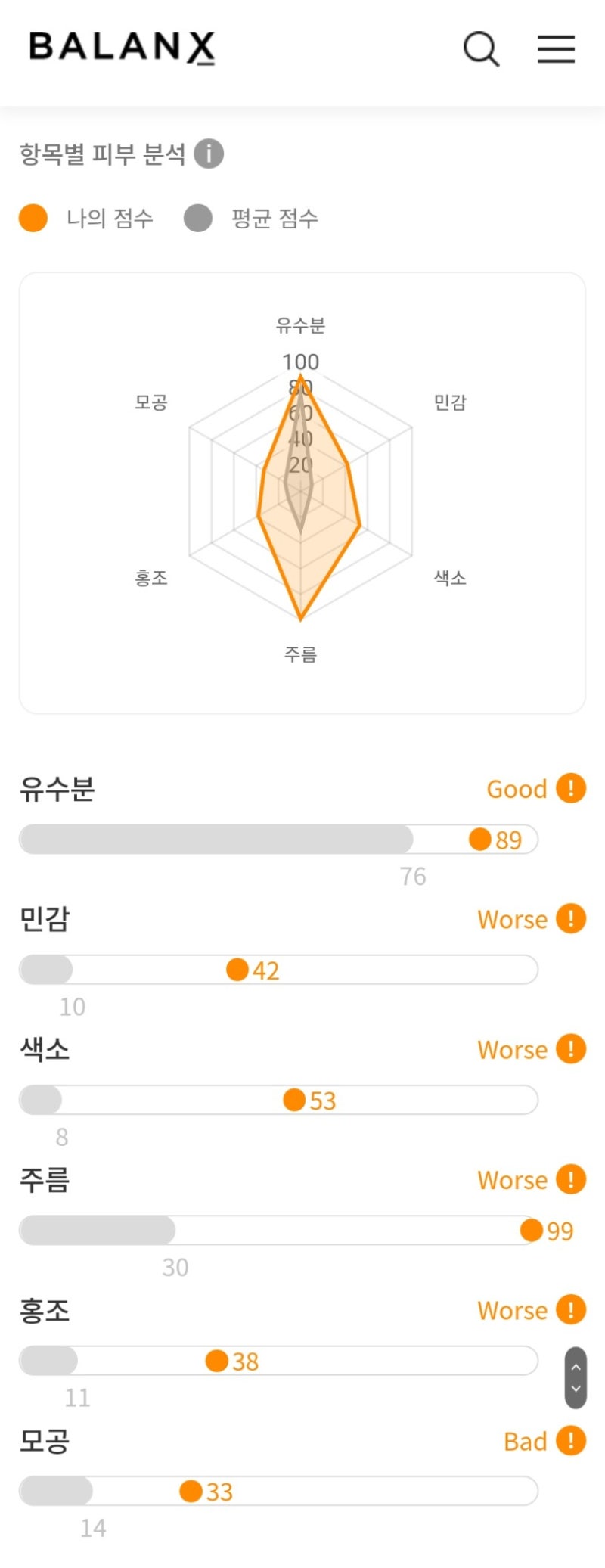Screen dimensions: 605x1568
Task: Click the warning icon beside Worse for 색소
Action: pos(569,1049)
